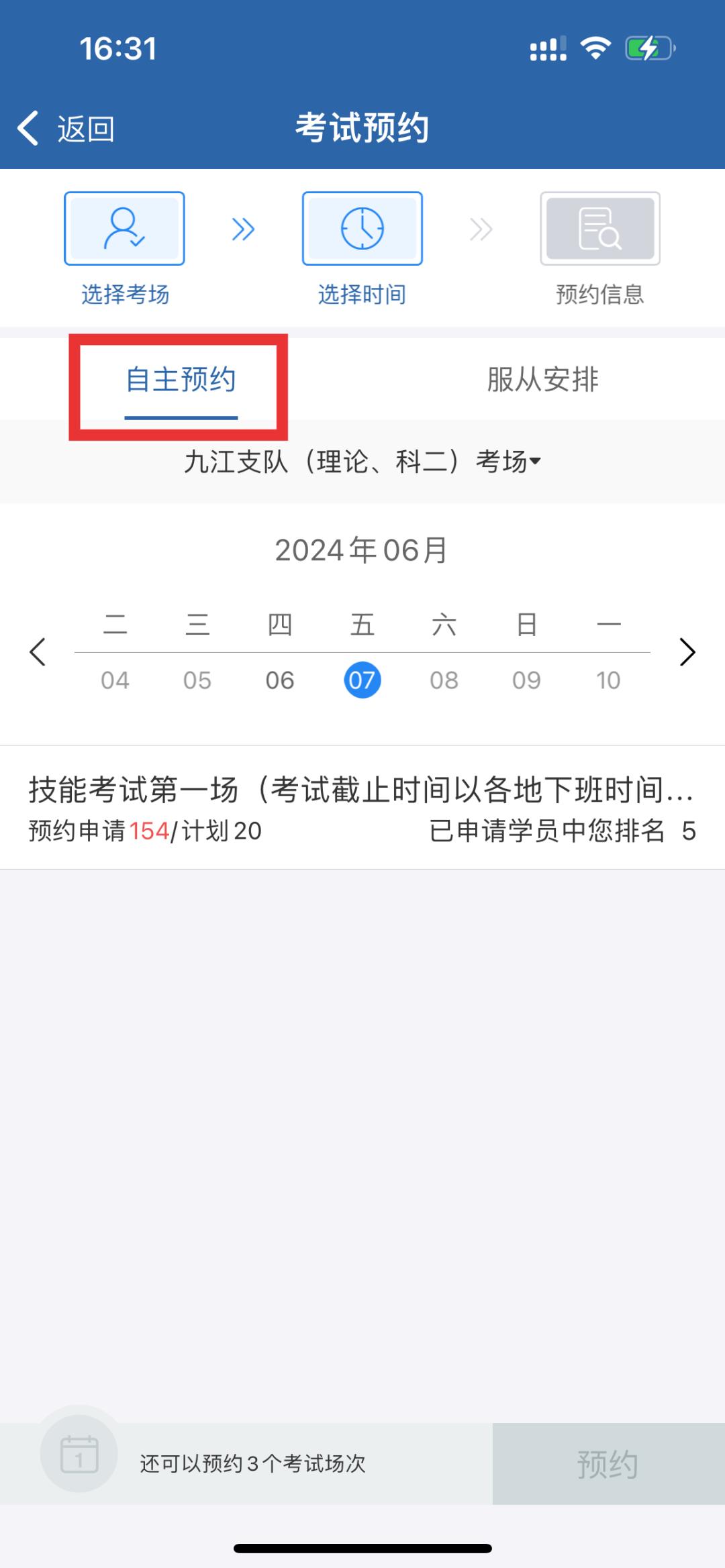Click the 返回 button
Viewport: 725px width, 1568px height.
(85, 127)
